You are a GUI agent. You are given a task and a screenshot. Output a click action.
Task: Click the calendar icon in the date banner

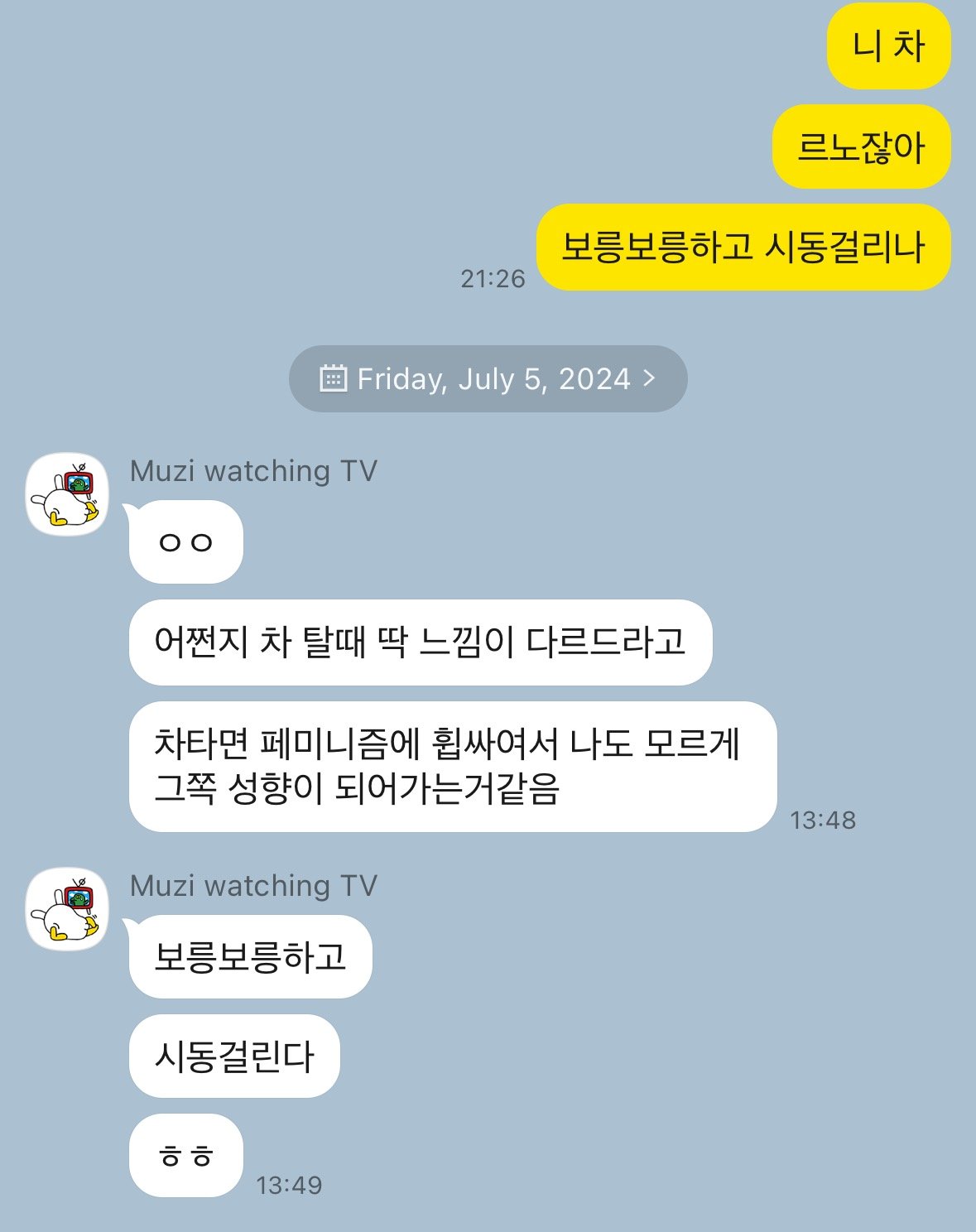coord(332,378)
